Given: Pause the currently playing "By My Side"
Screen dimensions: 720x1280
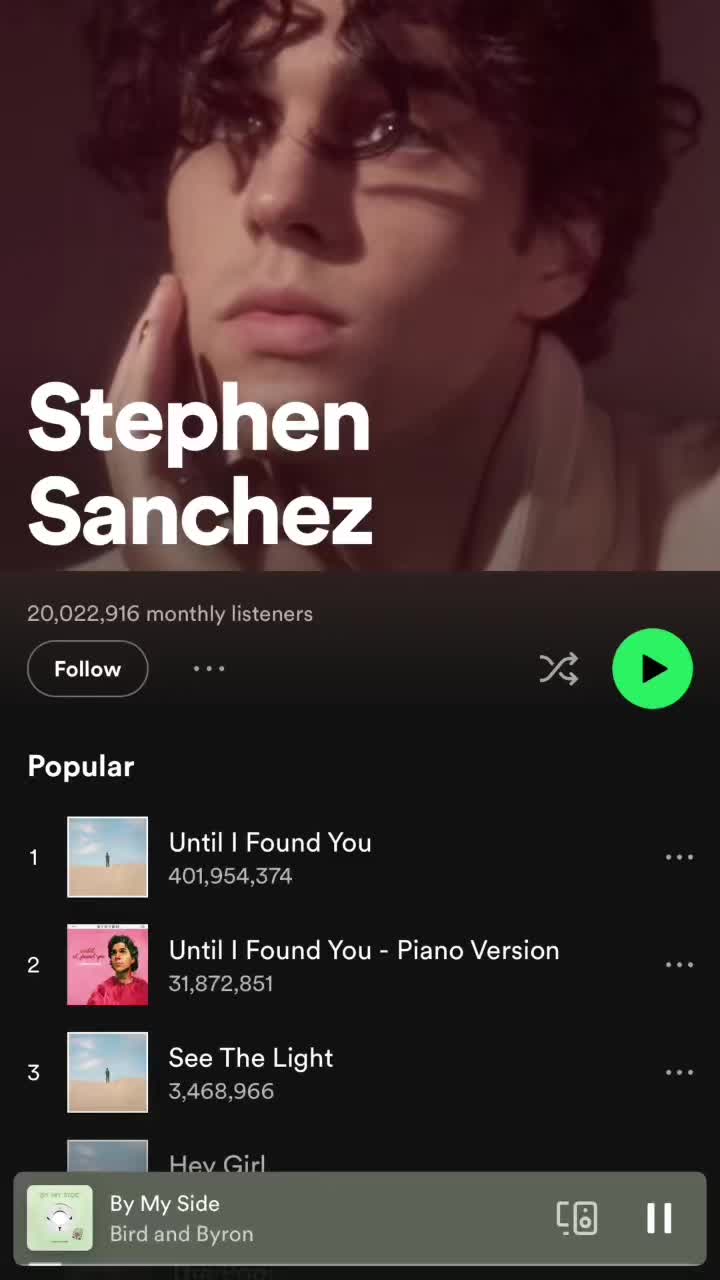Looking at the screenshot, I should pos(659,1217).
